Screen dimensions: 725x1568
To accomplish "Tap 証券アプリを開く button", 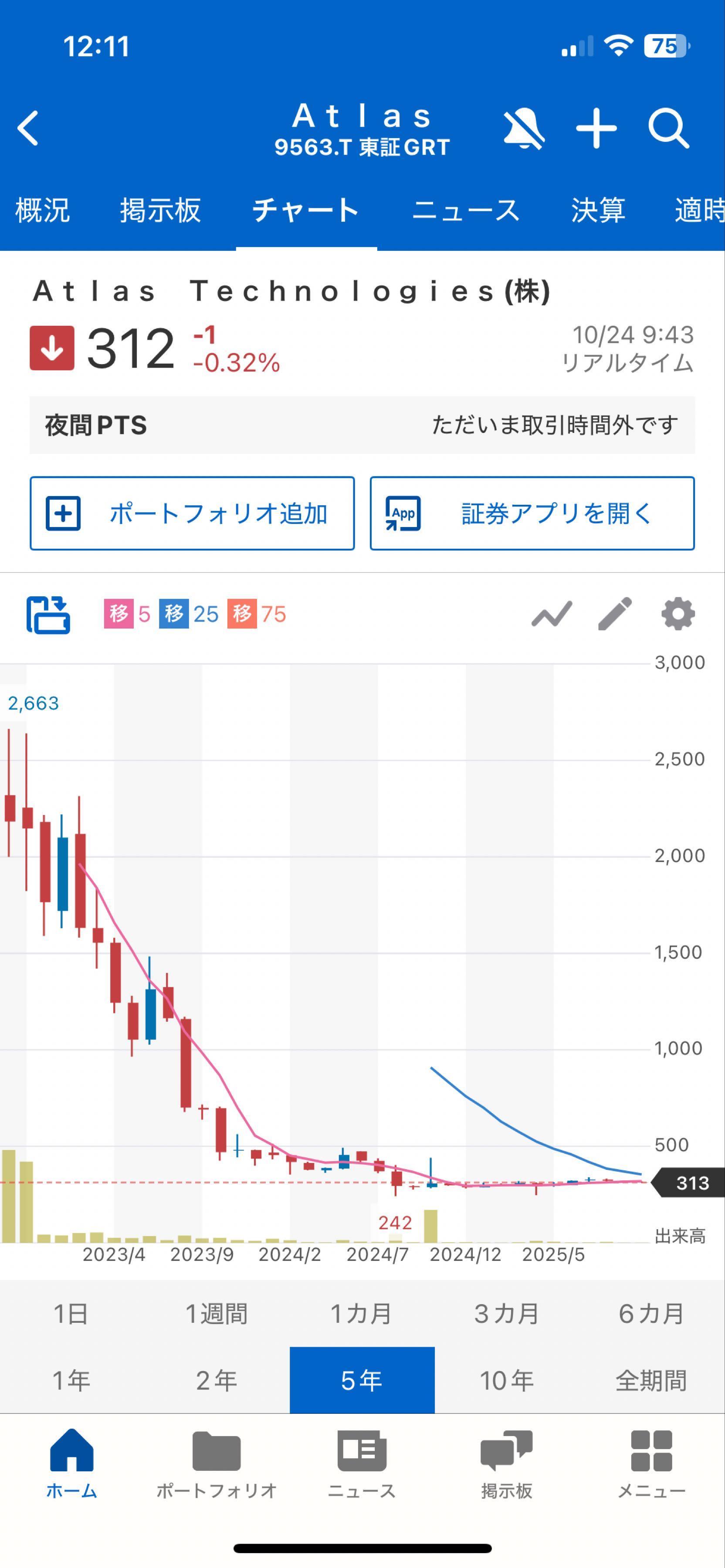I will 532,513.
